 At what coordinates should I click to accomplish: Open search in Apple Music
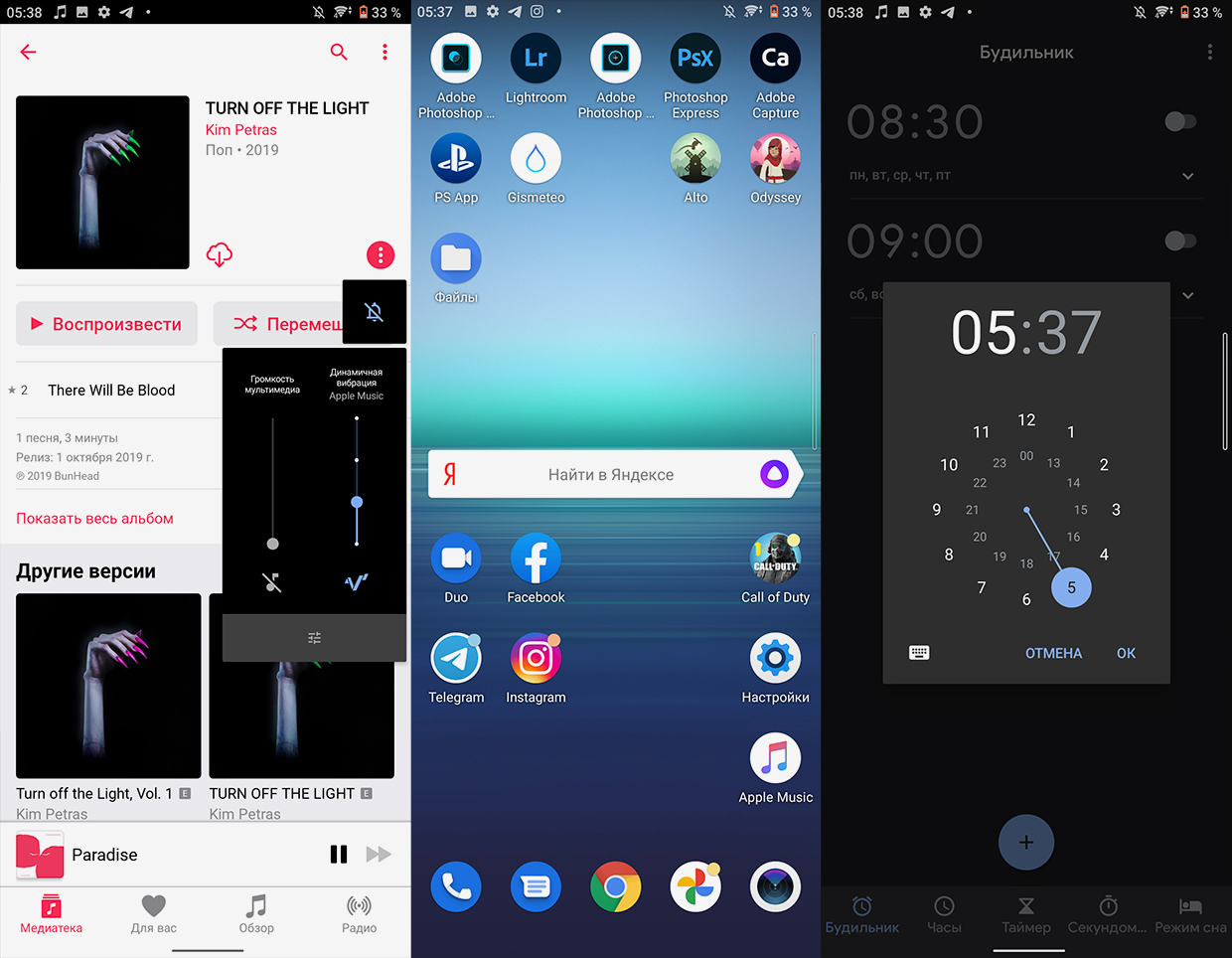[339, 52]
